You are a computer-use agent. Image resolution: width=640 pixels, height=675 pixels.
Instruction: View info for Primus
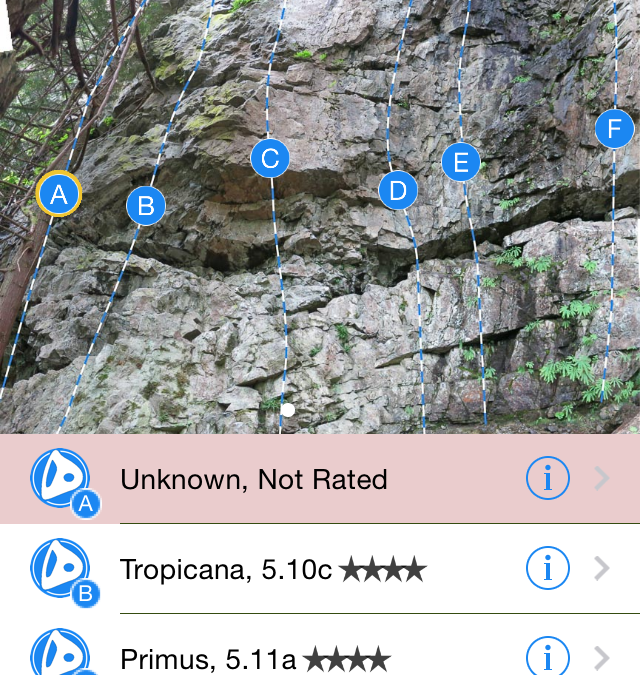click(x=547, y=657)
